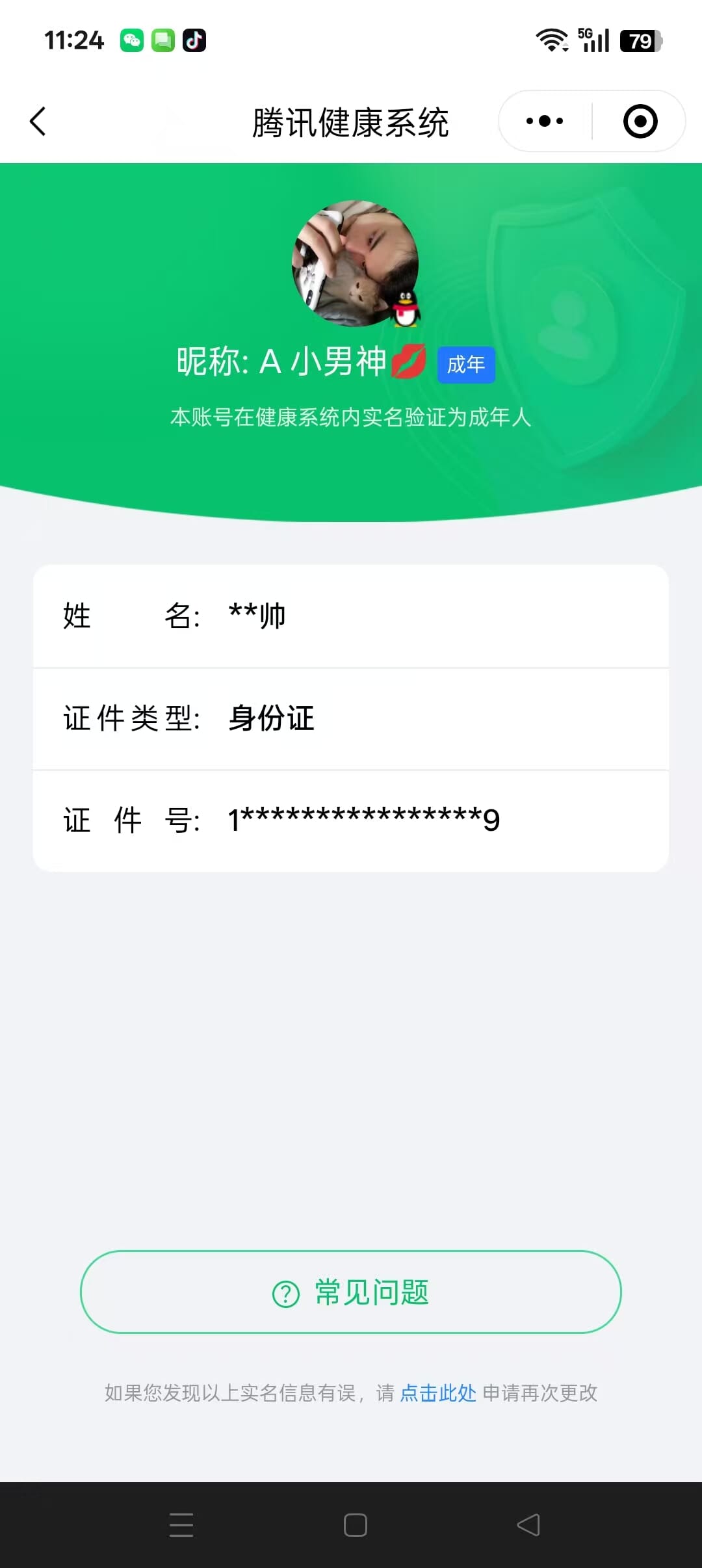Screen dimensions: 702x1568
Task: Tap the question mark icon beside 常见问题
Action: [284, 1292]
